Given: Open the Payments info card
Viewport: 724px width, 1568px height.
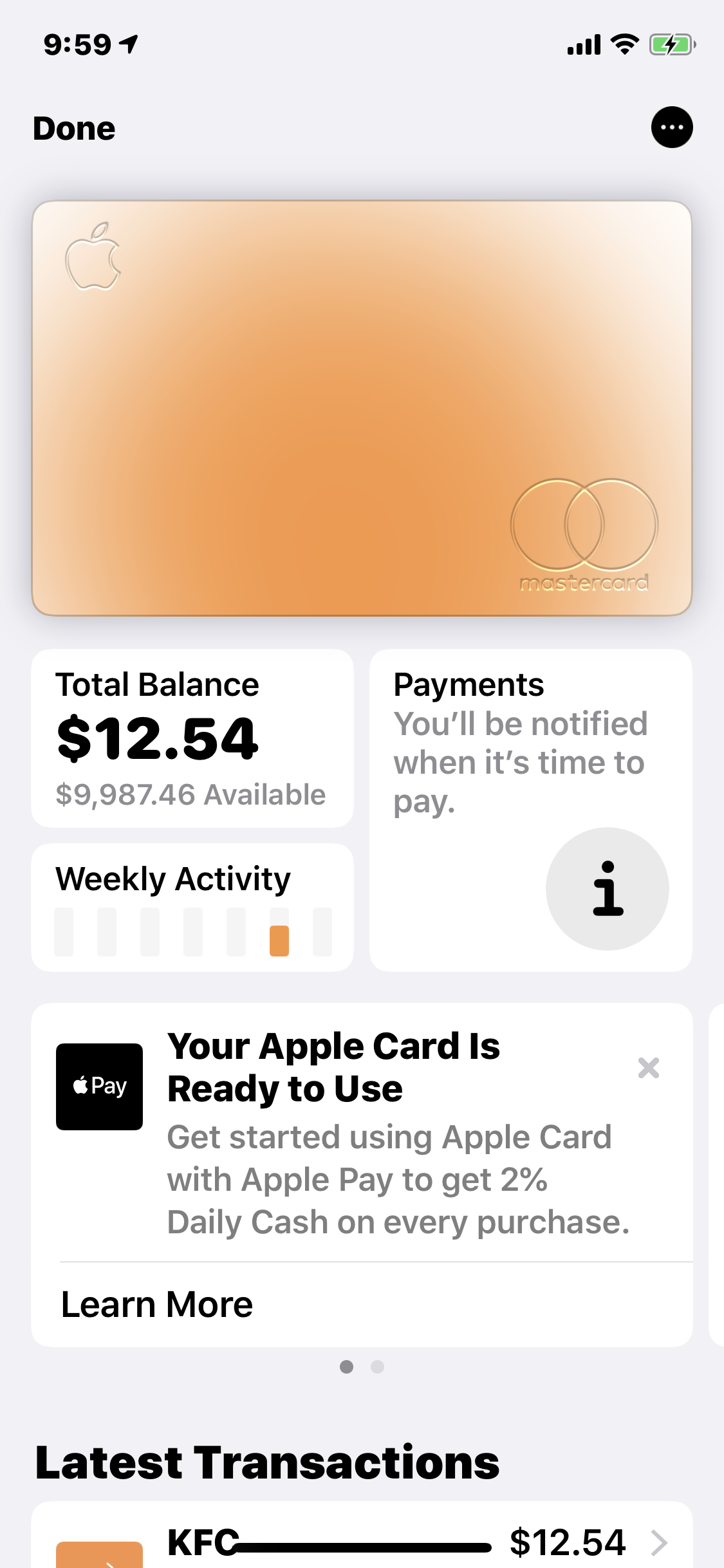Looking at the screenshot, I should click(531, 810).
